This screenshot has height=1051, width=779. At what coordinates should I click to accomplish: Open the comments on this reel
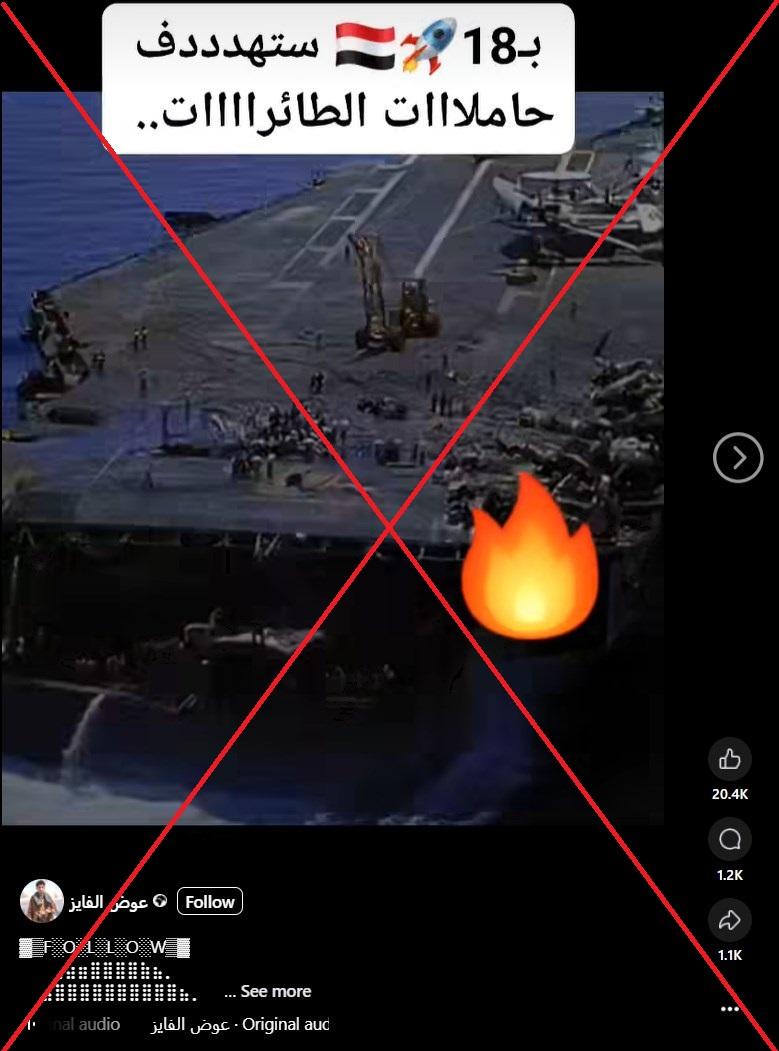(730, 839)
